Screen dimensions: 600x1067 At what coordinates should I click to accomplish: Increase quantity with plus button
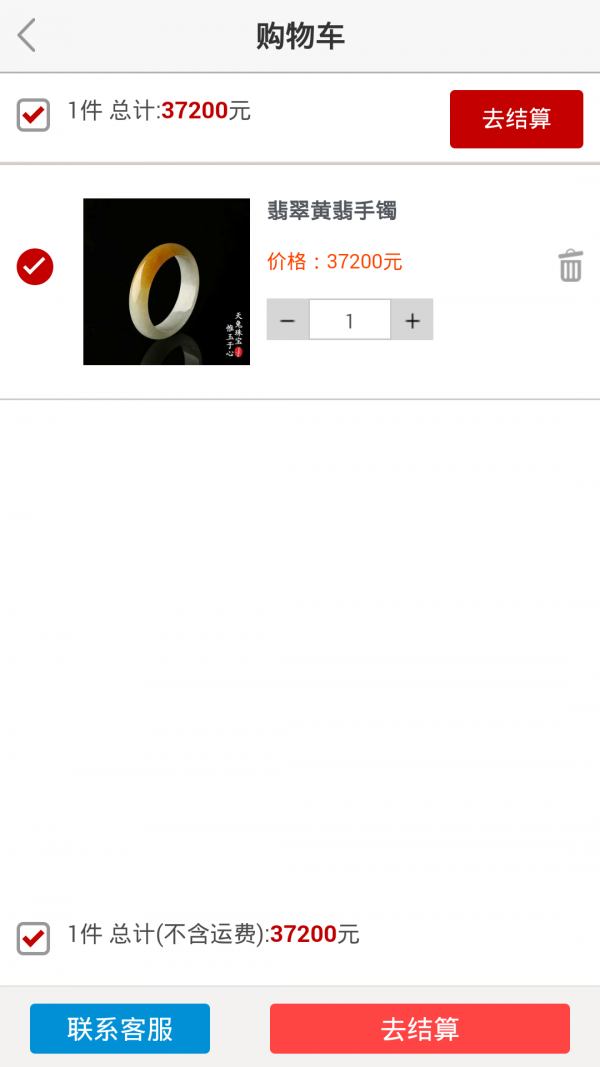(412, 320)
